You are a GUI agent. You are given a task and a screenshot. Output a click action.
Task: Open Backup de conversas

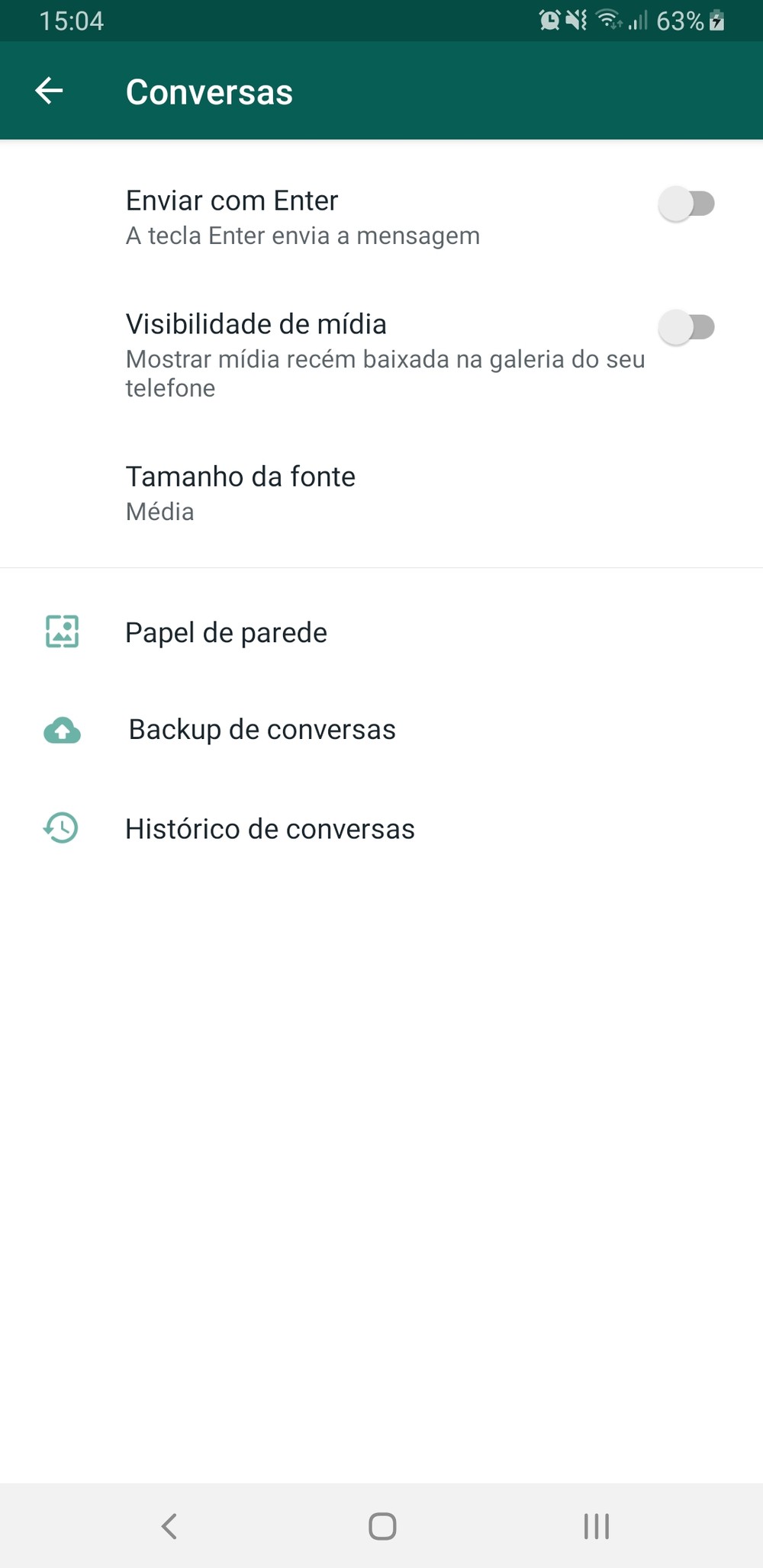pyautogui.click(x=262, y=730)
